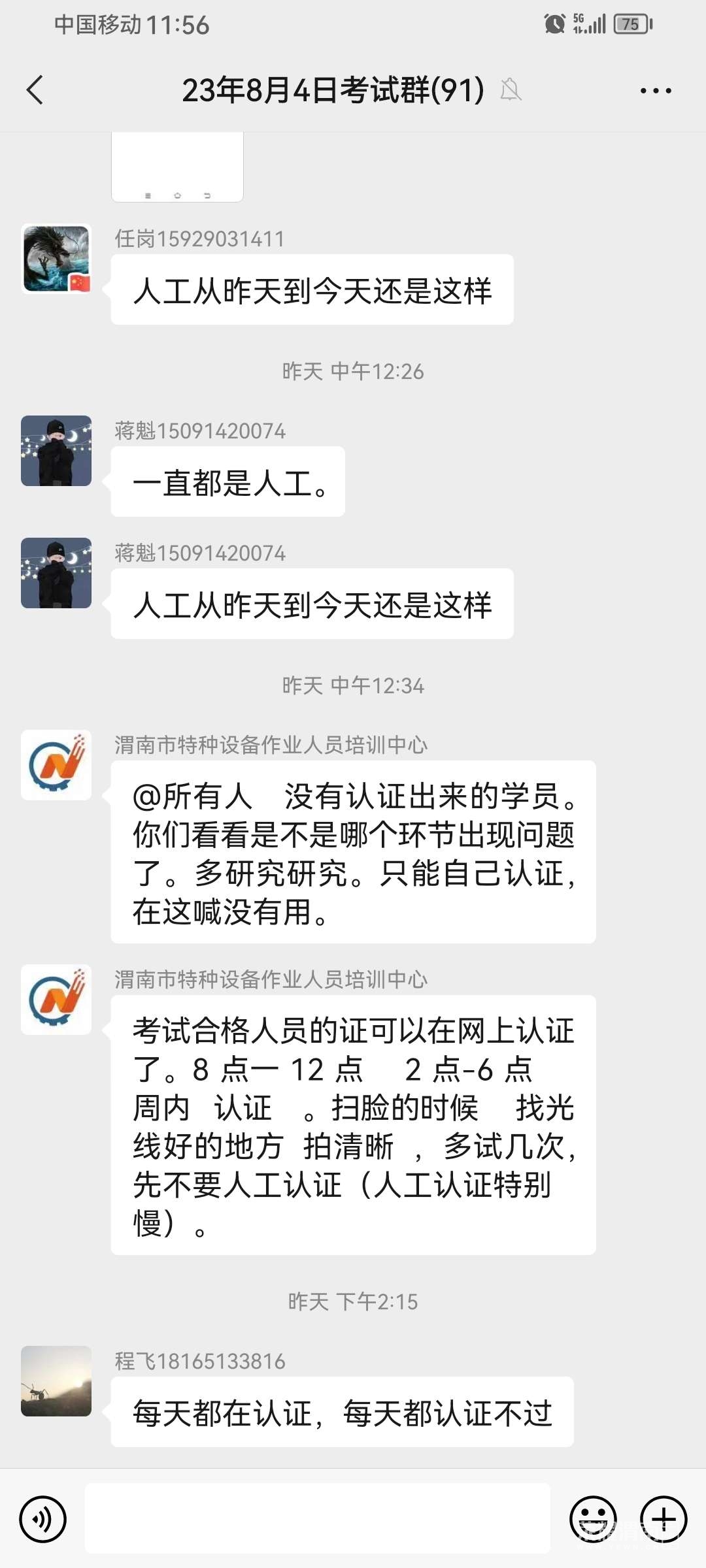This screenshot has height=1568, width=706.
Task: Open avatar beside "一直都是人工。" message
Action: click(56, 451)
